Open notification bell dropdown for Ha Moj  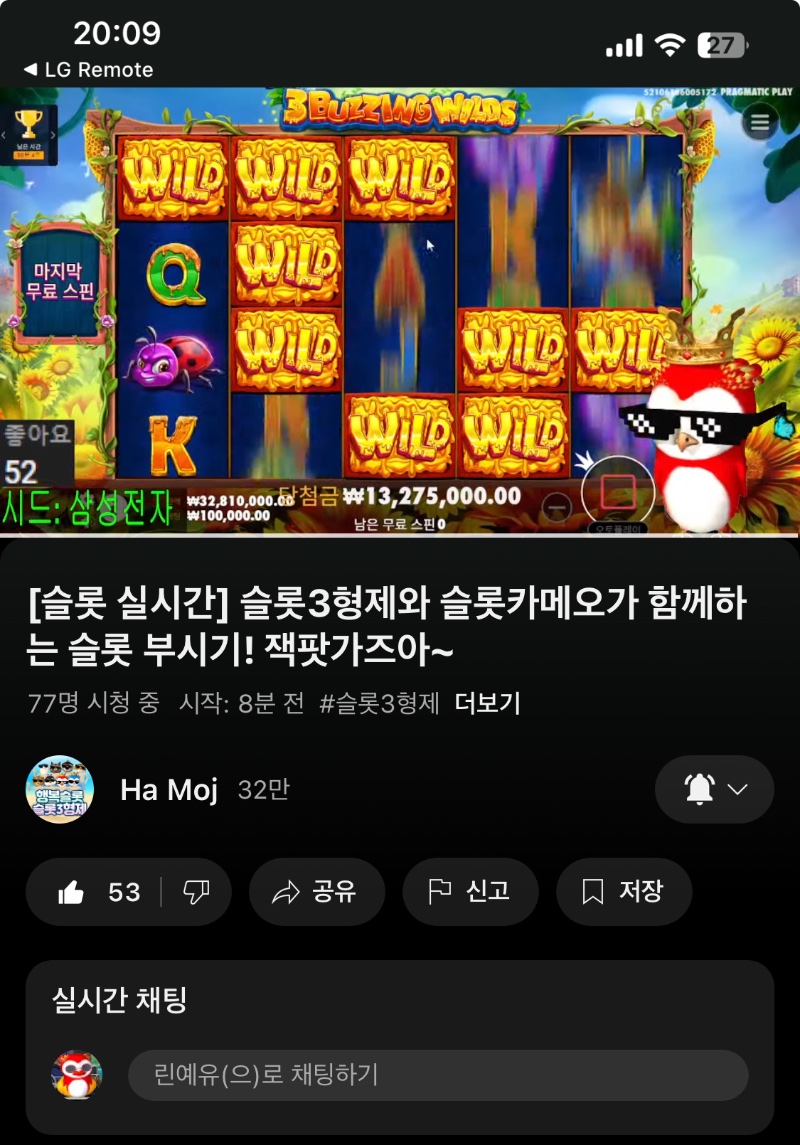click(x=714, y=790)
